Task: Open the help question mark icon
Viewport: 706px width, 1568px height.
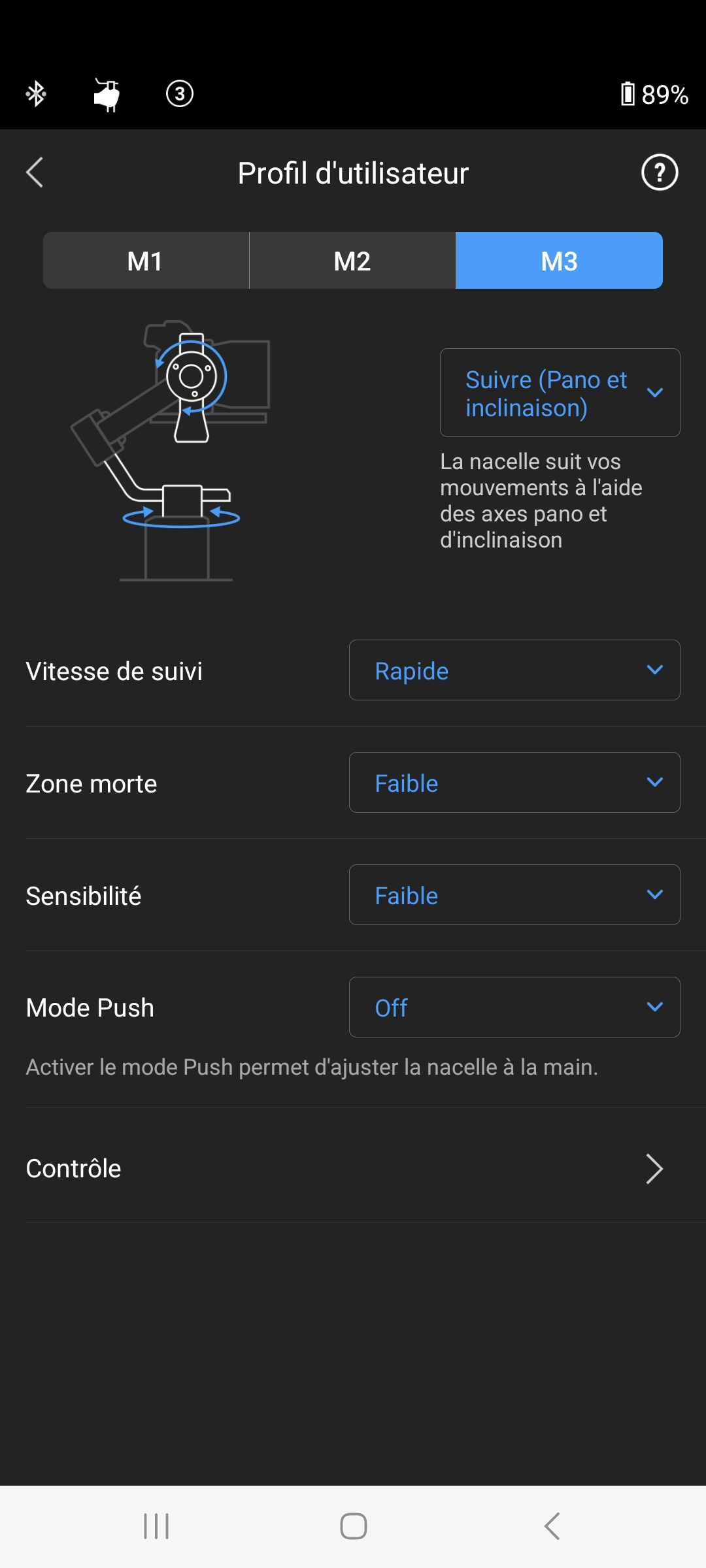Action: click(660, 172)
